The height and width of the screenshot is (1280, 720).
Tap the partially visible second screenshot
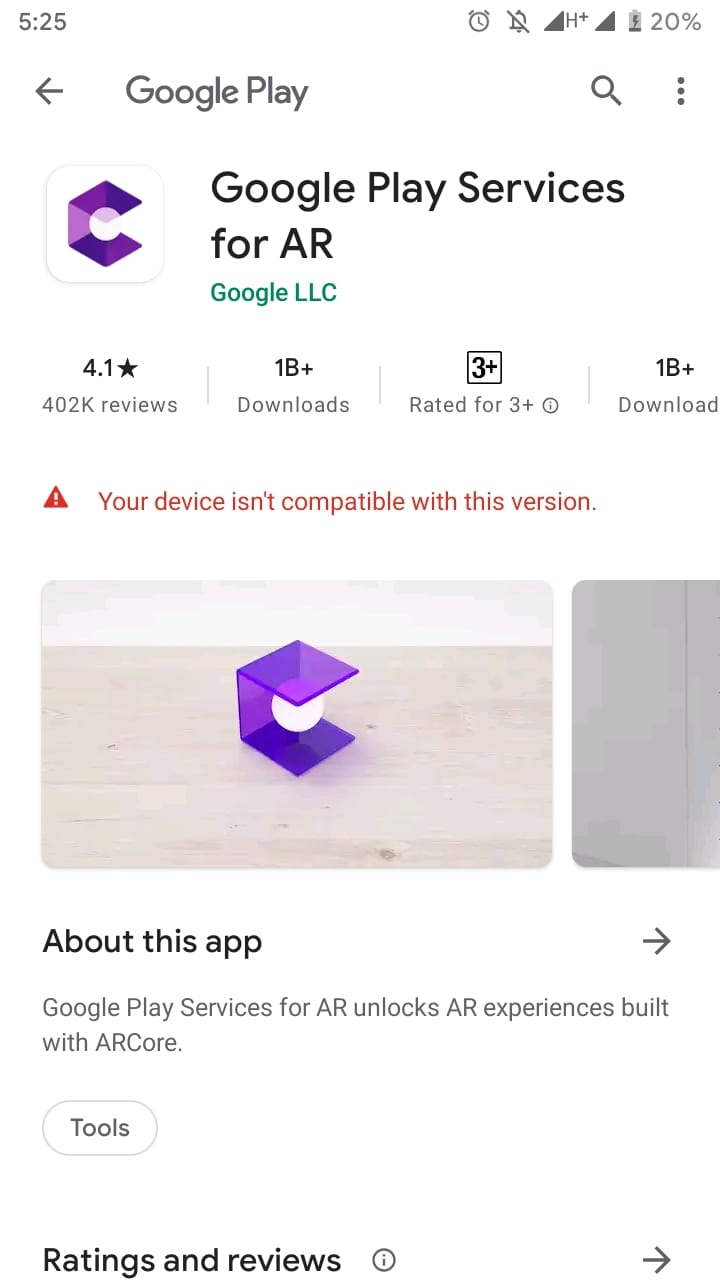pyautogui.click(x=645, y=722)
